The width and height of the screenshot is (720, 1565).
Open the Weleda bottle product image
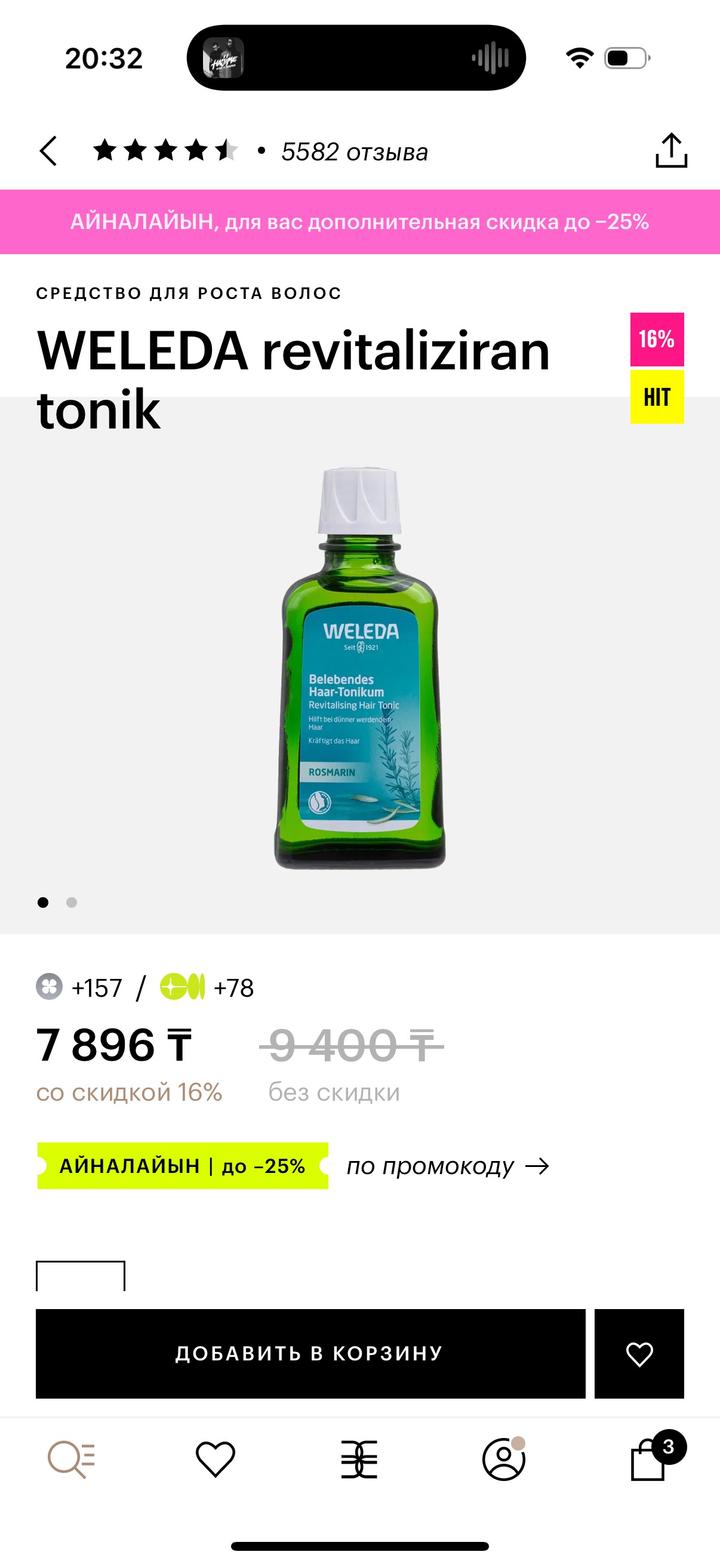(360, 668)
